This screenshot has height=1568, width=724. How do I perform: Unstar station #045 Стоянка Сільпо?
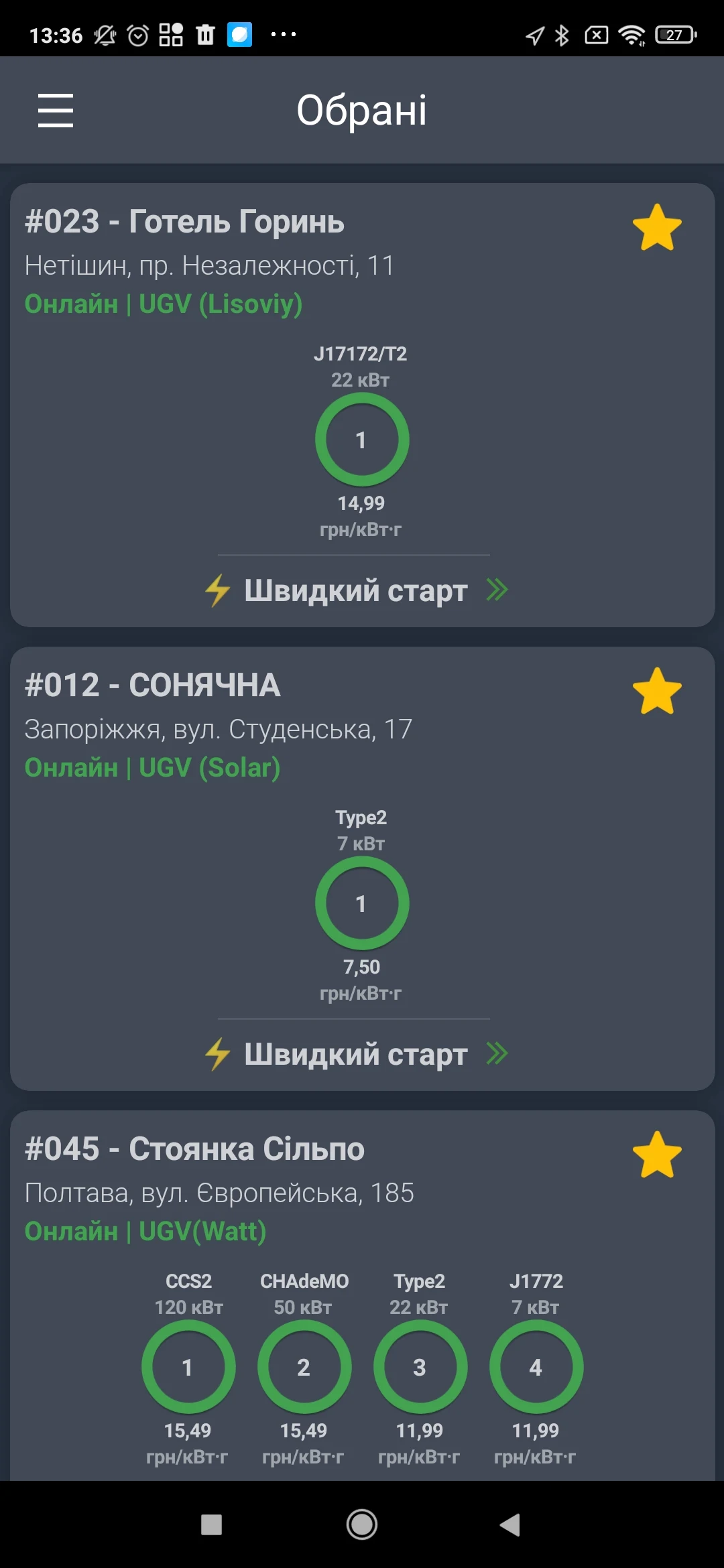[x=656, y=1155]
